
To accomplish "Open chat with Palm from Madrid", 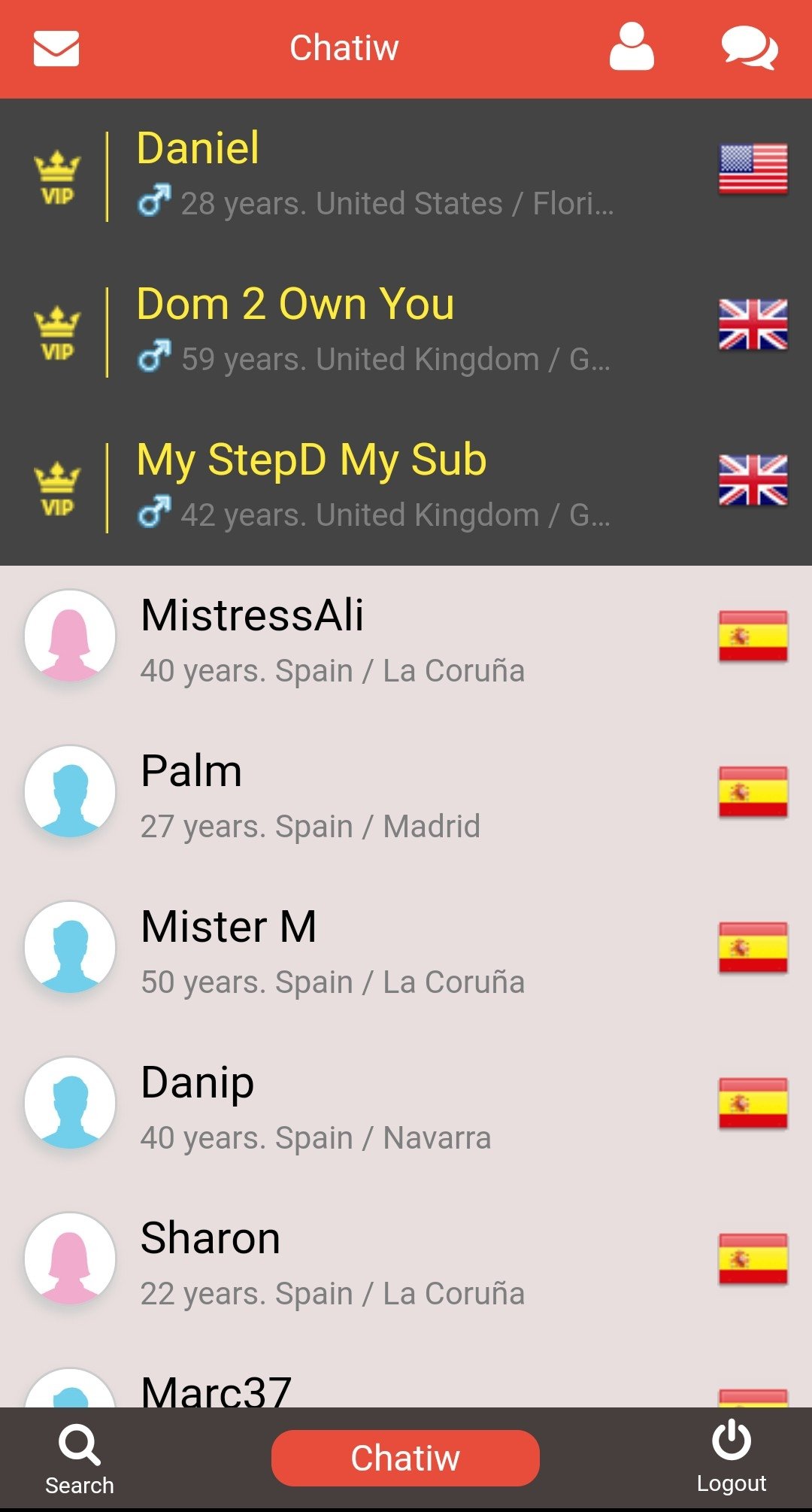I will [x=376, y=796].
